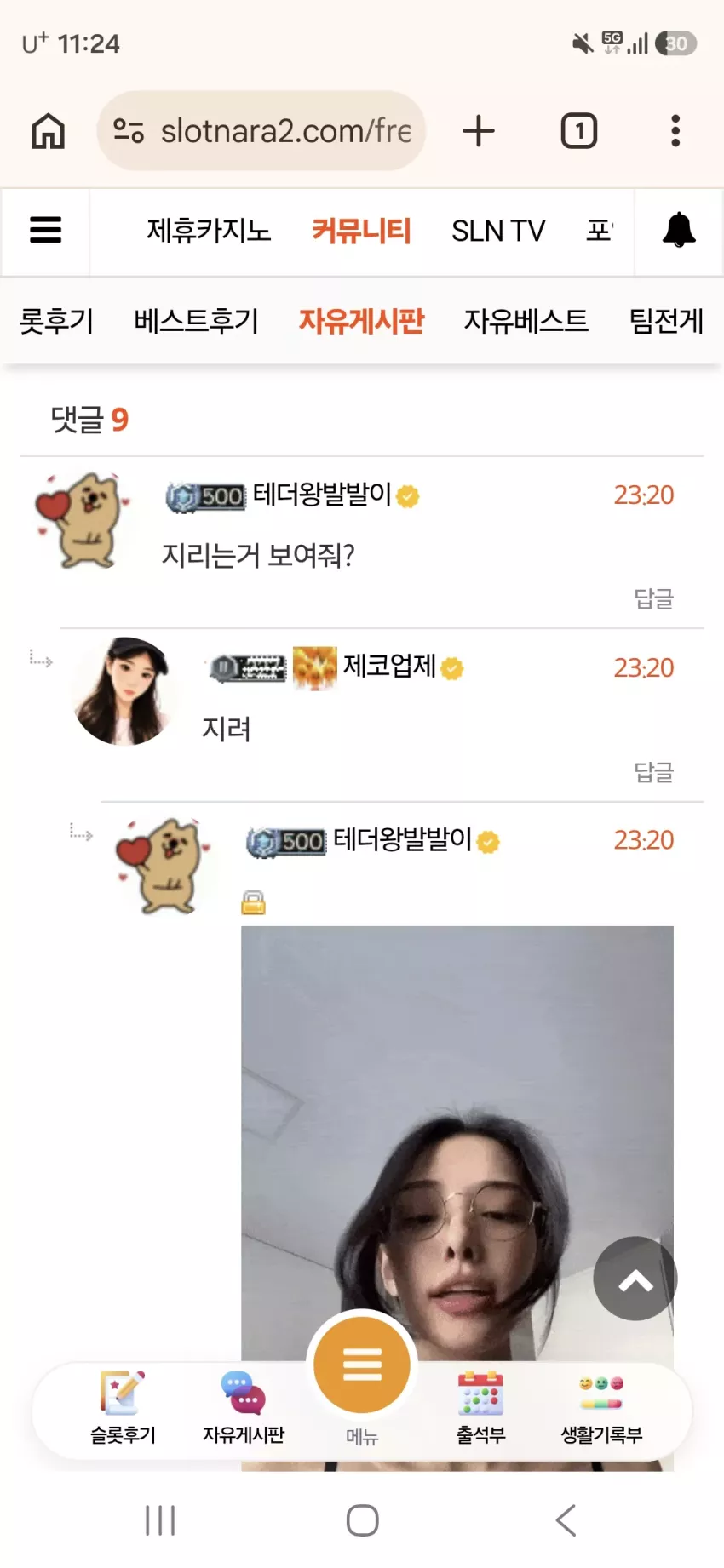Open the tab switcher
This screenshot has height=1568, width=724.
579,131
